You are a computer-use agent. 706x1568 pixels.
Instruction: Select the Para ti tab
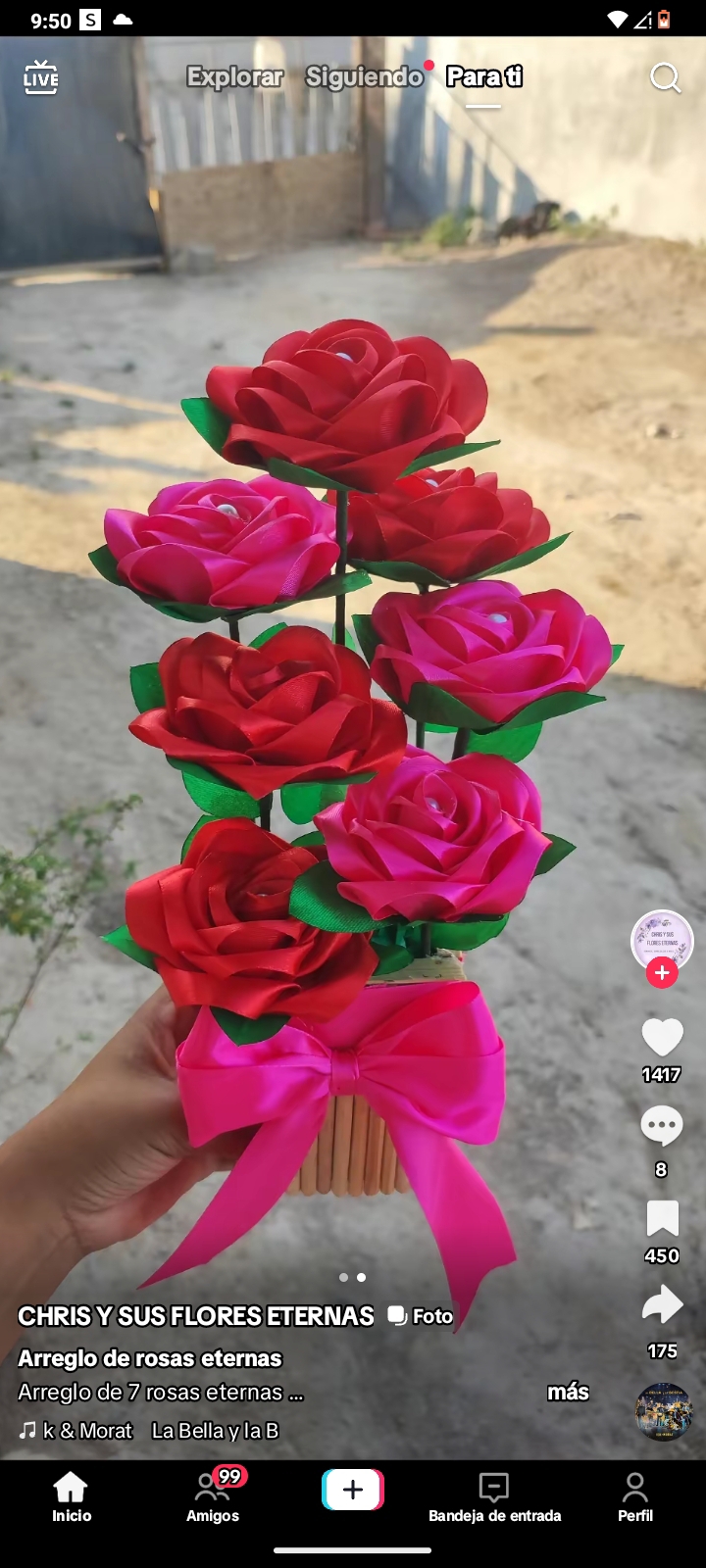(x=483, y=76)
